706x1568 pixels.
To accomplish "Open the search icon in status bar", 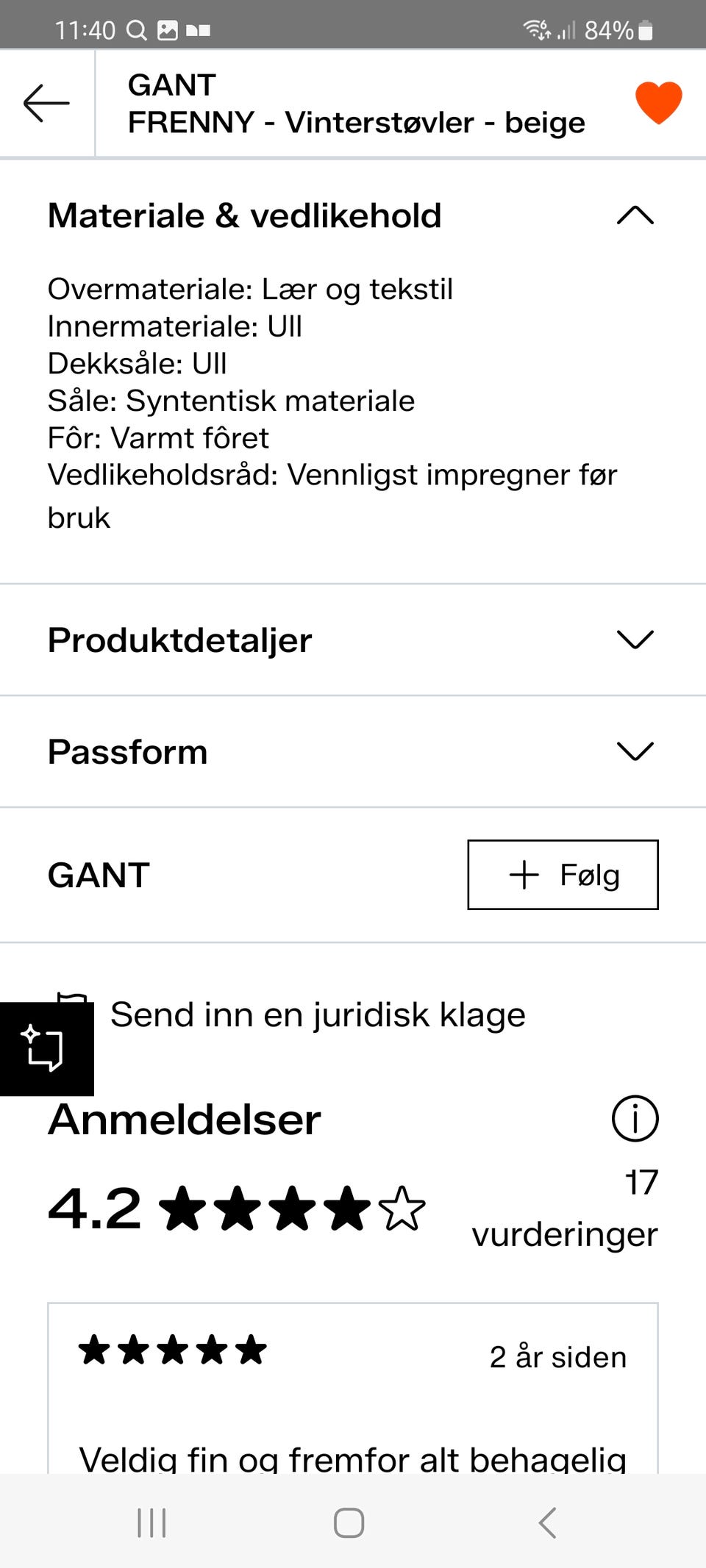I will click(138, 30).
